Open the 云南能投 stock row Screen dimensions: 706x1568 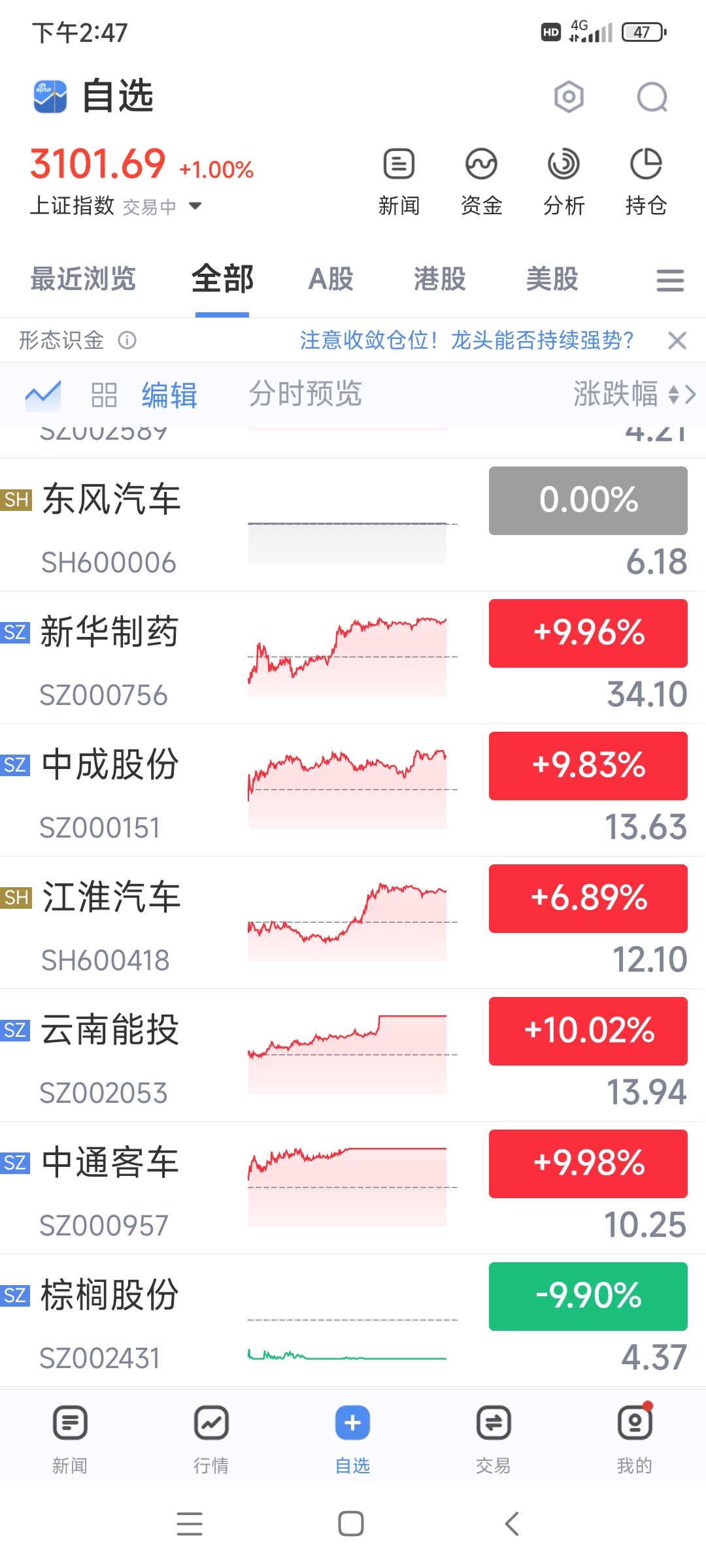point(353,1055)
